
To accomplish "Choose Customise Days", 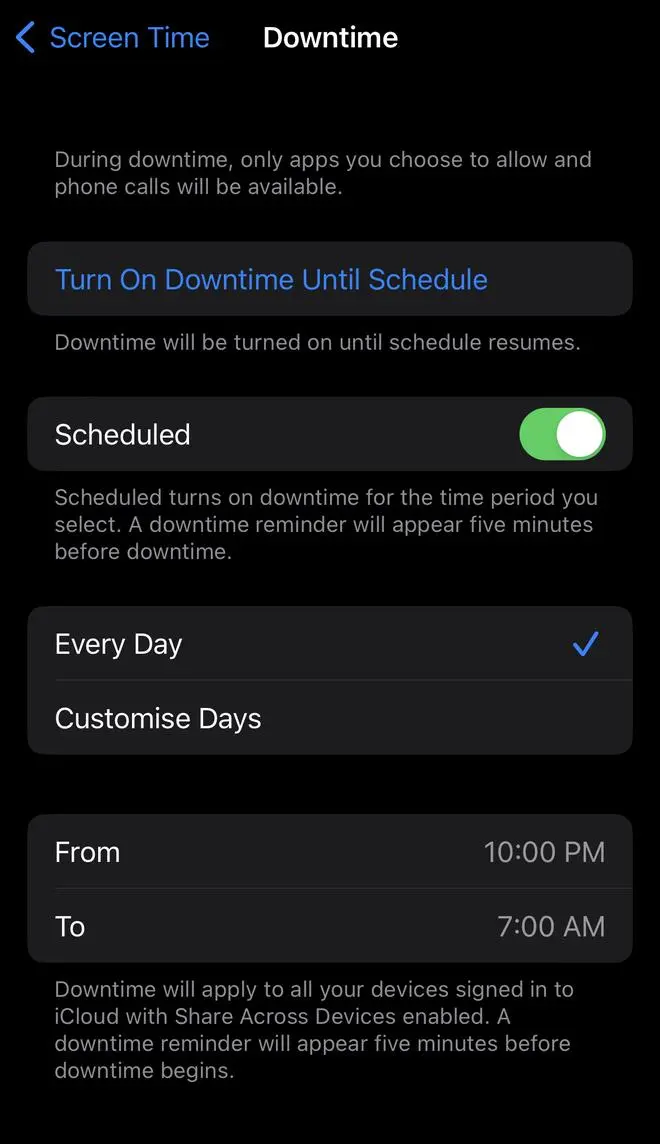I will [329, 718].
